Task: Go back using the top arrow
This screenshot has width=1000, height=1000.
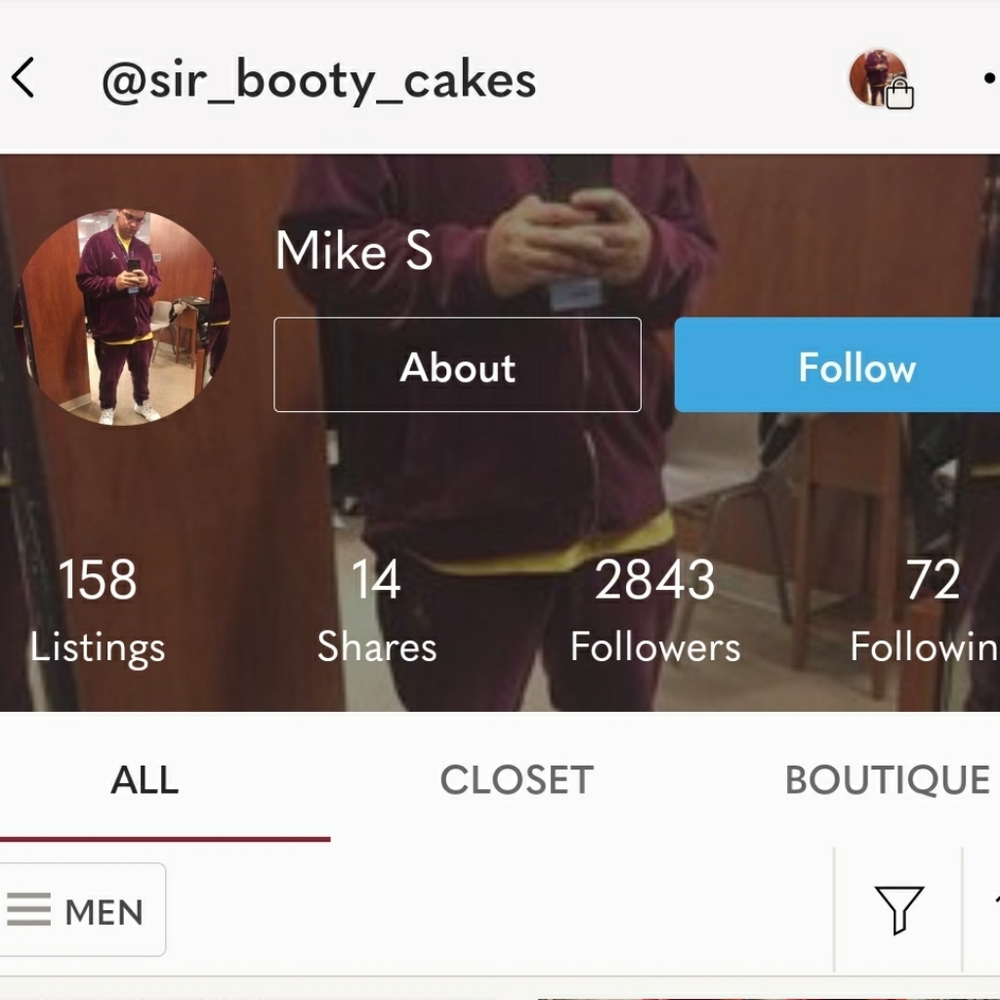Action: [x=24, y=78]
